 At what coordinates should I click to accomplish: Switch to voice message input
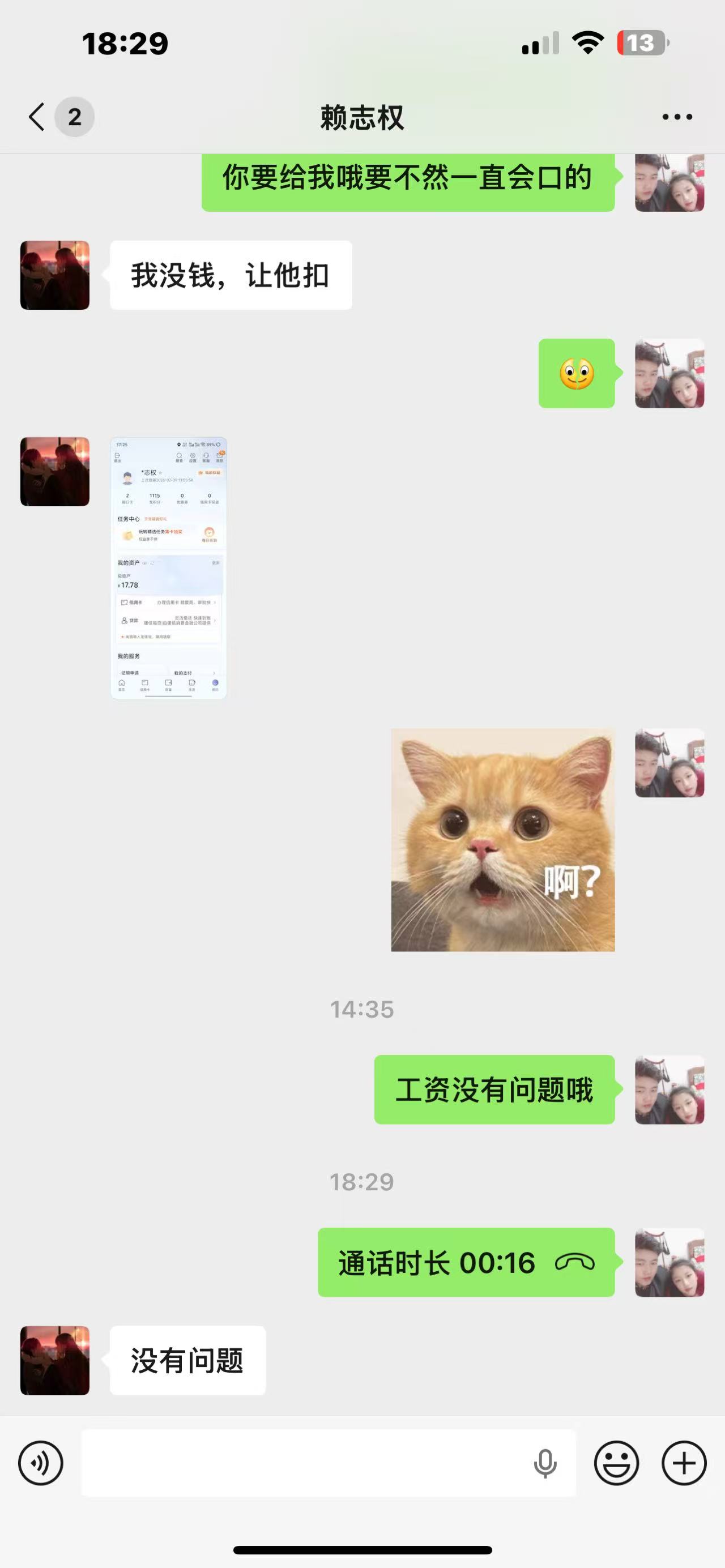[x=41, y=1463]
